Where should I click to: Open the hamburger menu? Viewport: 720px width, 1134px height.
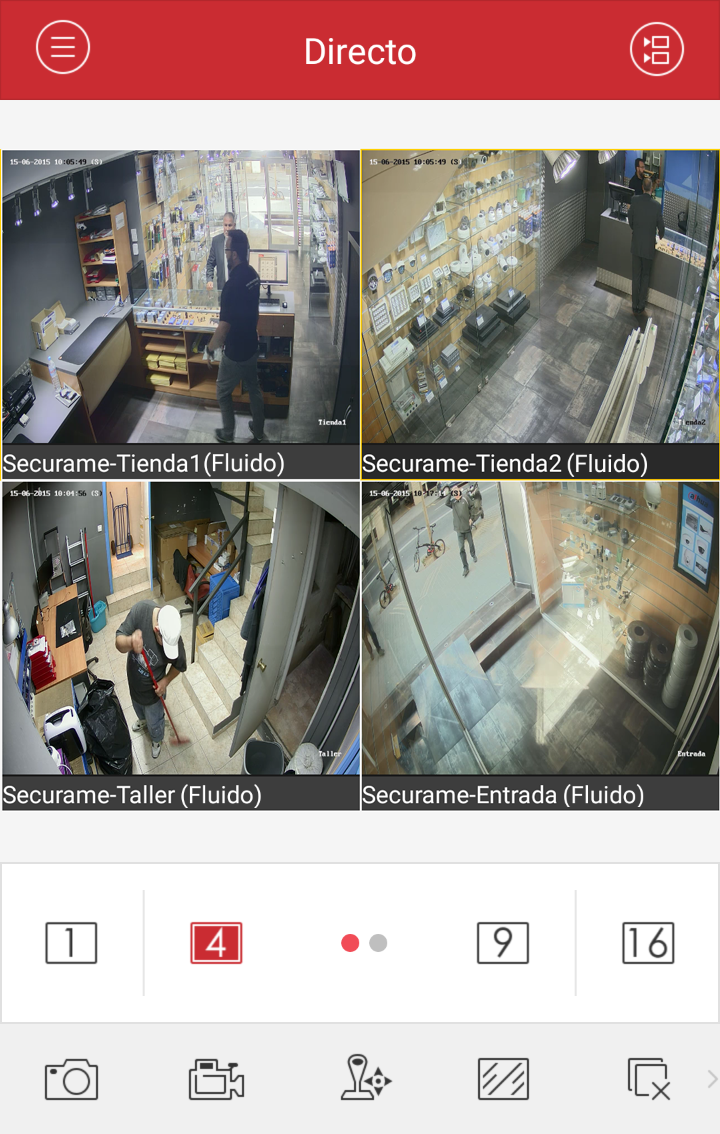point(63,48)
